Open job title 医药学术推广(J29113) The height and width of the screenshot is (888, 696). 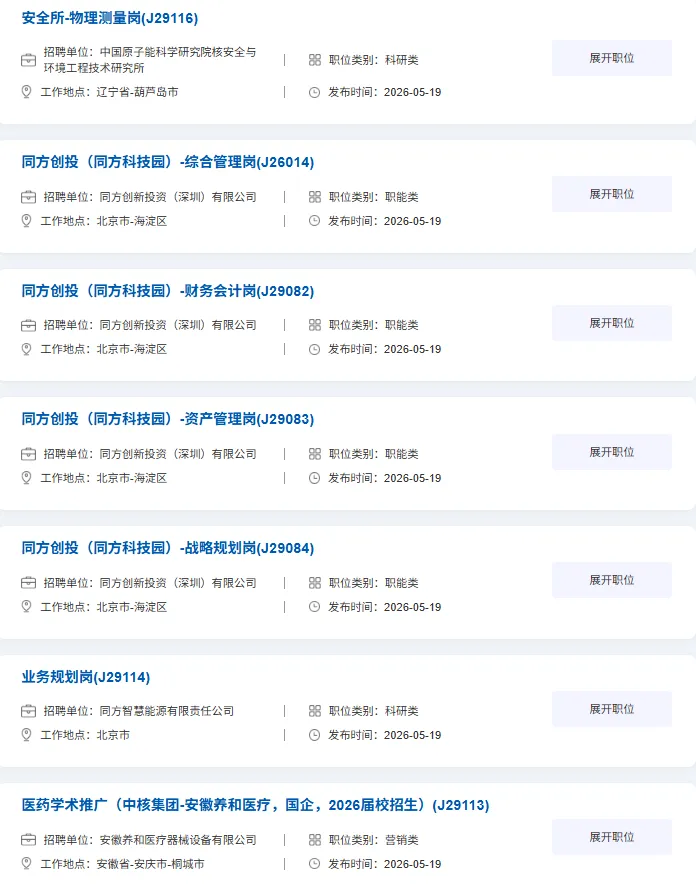tap(255, 805)
